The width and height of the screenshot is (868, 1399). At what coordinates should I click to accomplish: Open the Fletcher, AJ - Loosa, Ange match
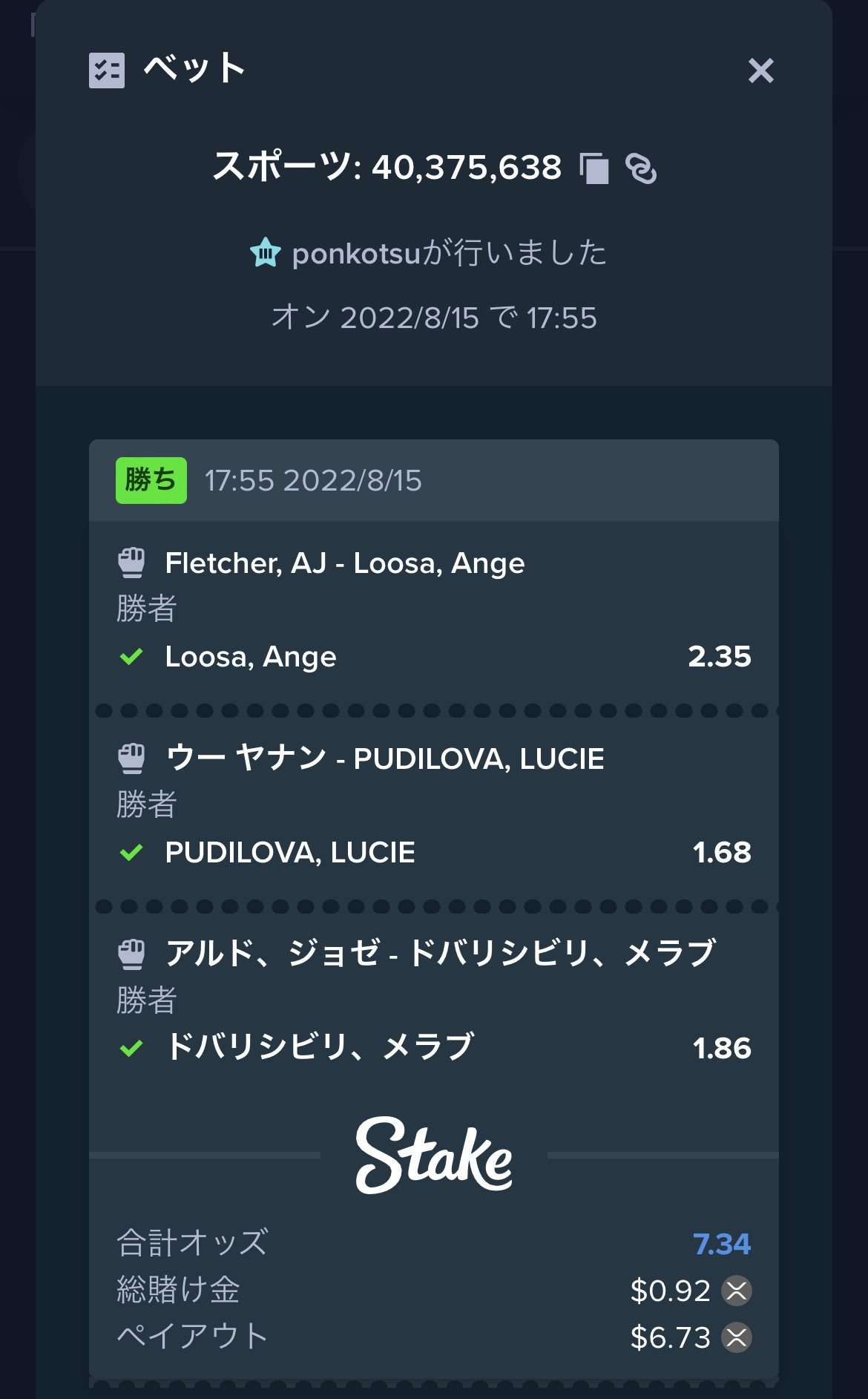(344, 563)
